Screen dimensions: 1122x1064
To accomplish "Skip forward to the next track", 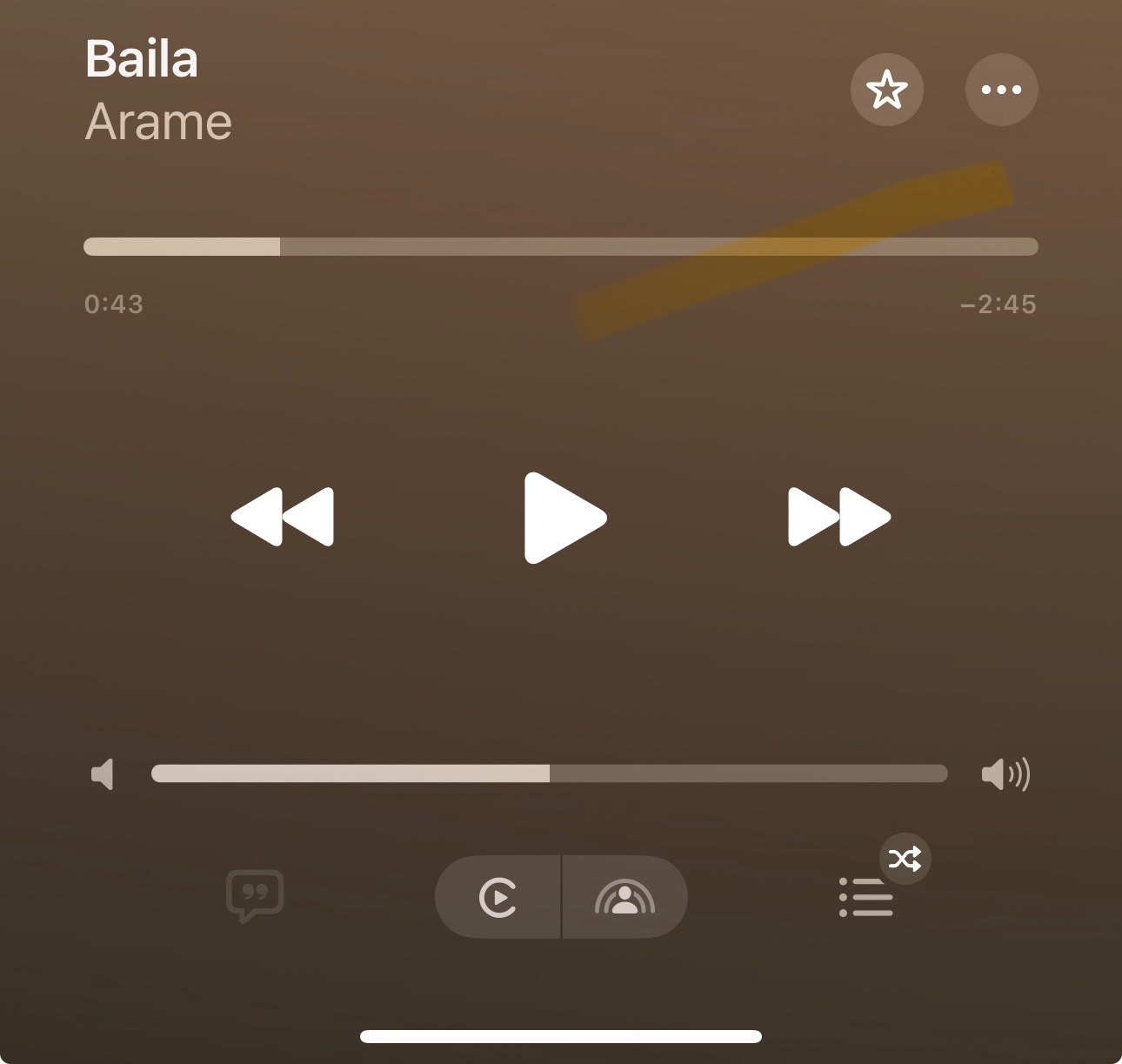I will point(839,517).
